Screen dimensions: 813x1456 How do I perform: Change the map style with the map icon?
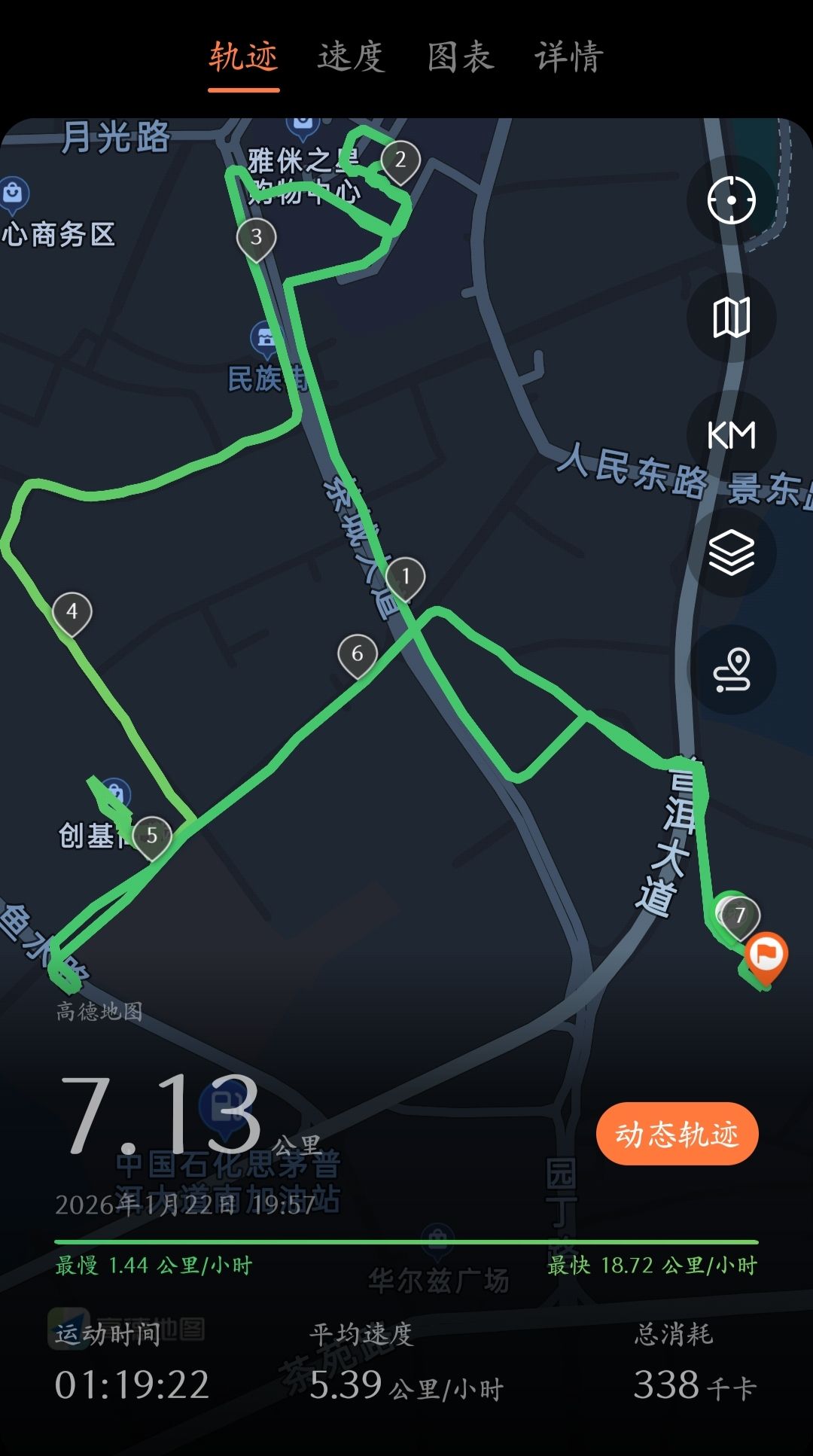pyautogui.click(x=731, y=317)
